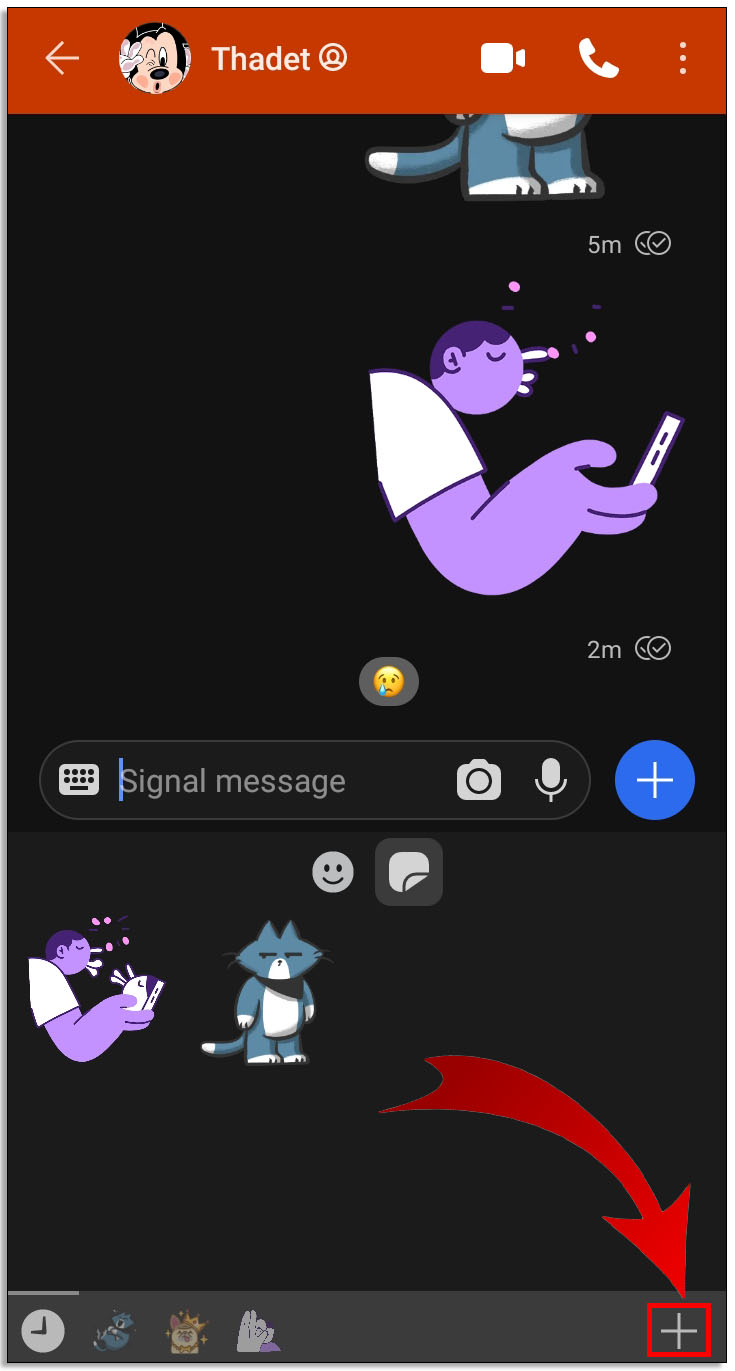Image resolution: width=735 pixels, height=1371 pixels.
Task: Switch to the emoji tab
Action: point(333,872)
